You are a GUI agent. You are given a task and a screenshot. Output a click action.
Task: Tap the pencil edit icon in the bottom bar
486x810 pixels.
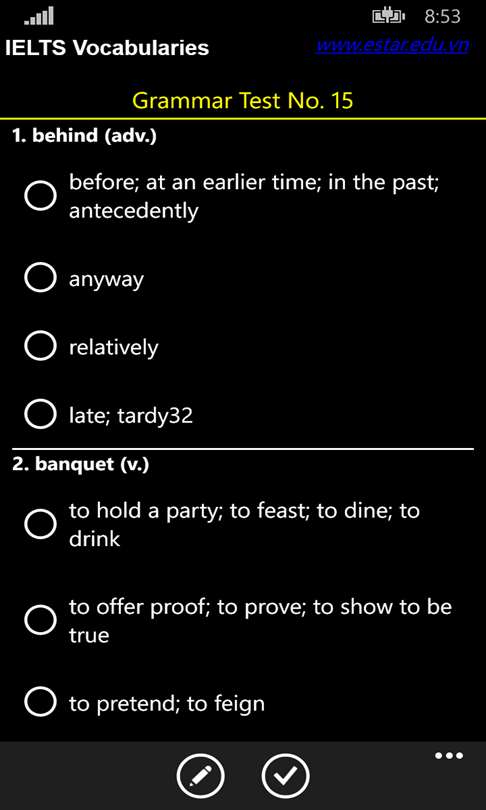point(200,776)
